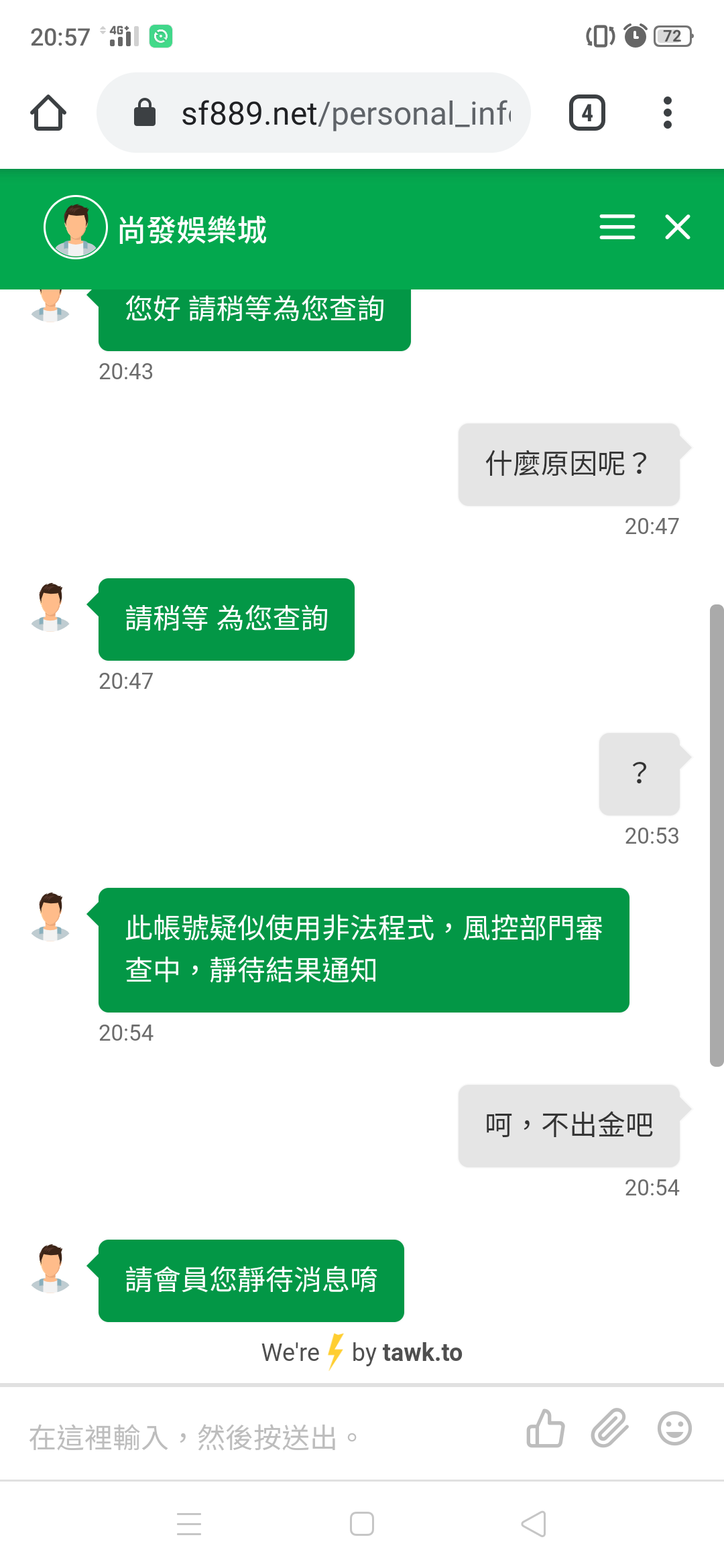Image resolution: width=724 pixels, height=1568 pixels.
Task: Tap the browser home button
Action: click(48, 113)
